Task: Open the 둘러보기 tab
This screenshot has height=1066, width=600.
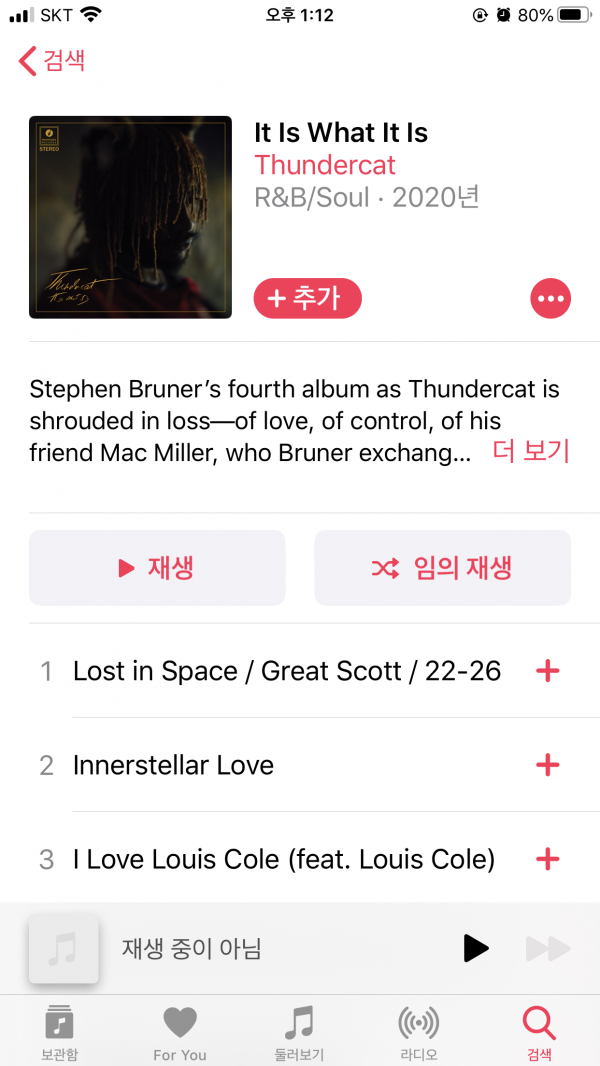Action: pos(299,1032)
